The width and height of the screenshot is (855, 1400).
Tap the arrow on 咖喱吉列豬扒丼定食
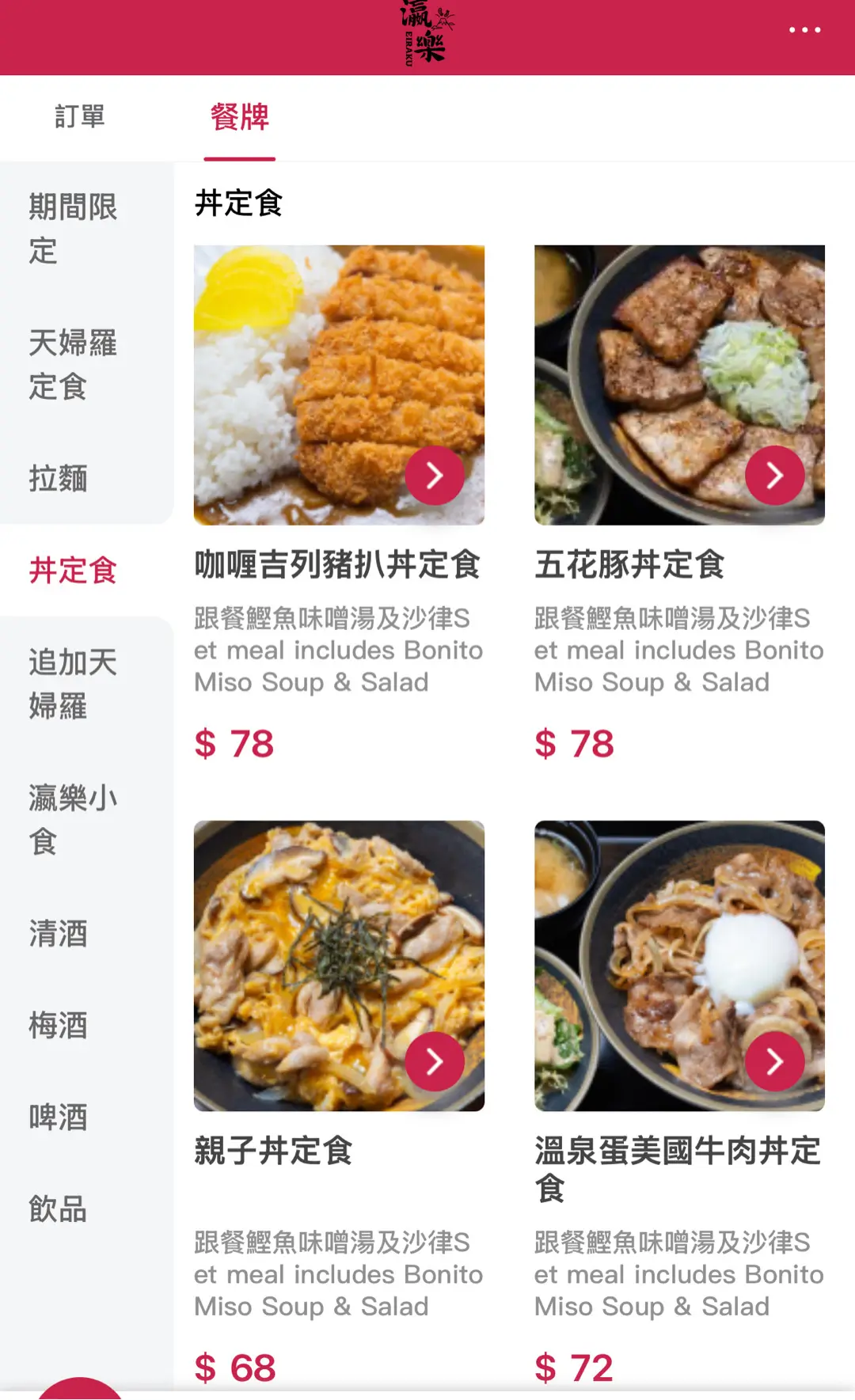point(435,476)
